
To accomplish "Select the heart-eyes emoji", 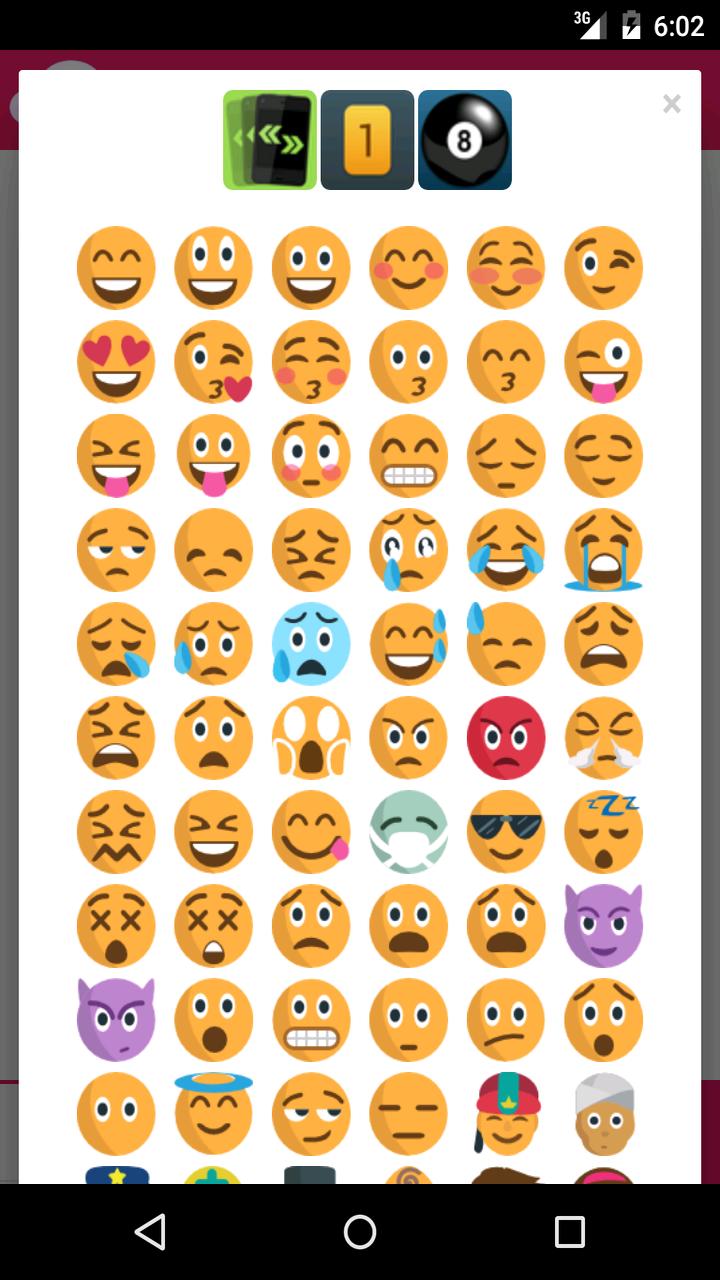I will point(116,362).
